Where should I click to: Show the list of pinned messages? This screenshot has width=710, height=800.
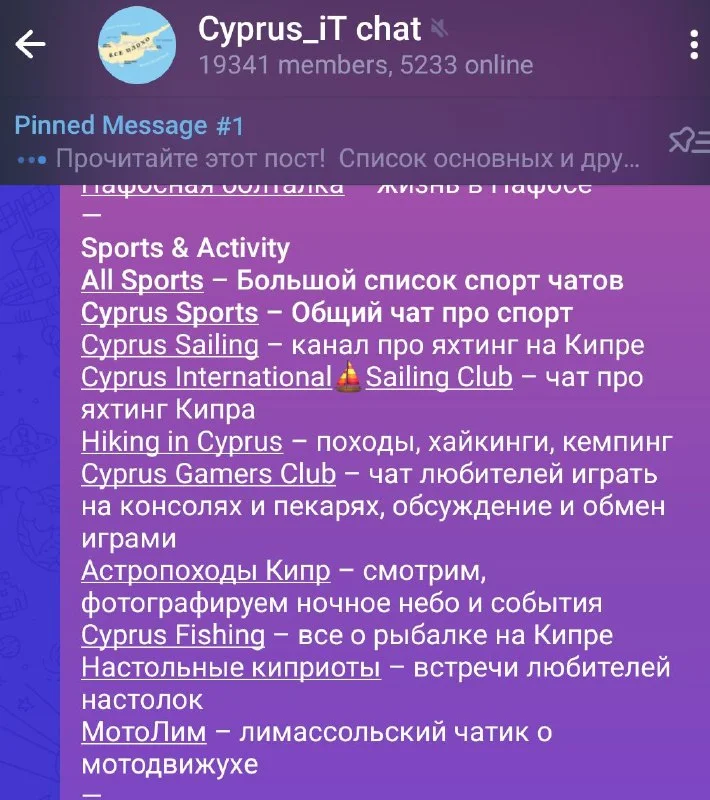coord(688,142)
